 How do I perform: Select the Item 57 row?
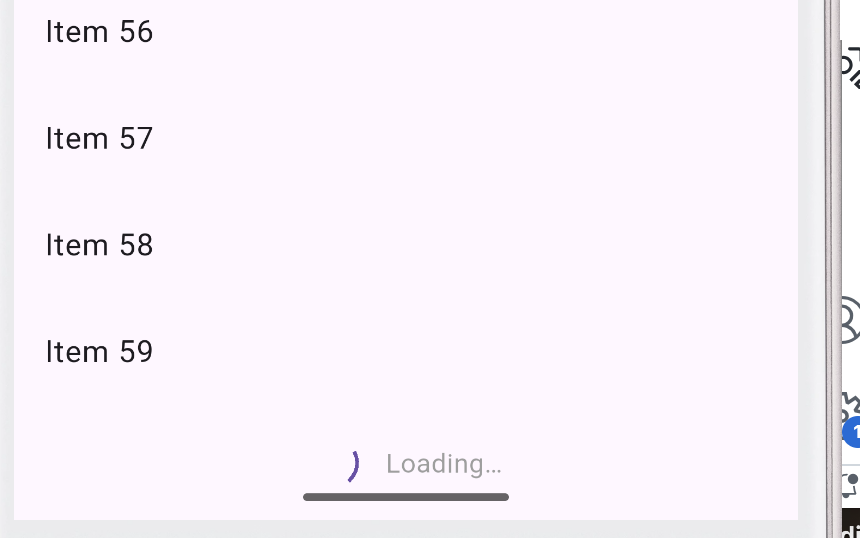[x=100, y=138]
